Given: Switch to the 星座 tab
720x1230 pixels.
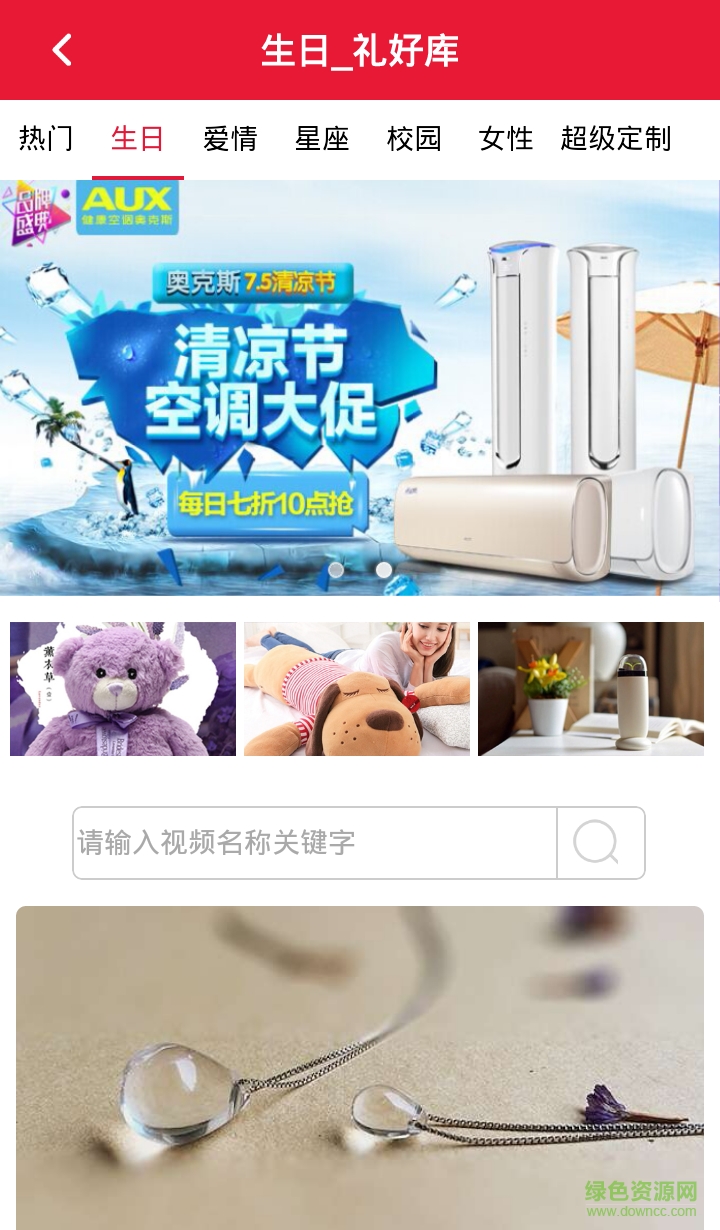Looking at the screenshot, I should tap(322, 139).
